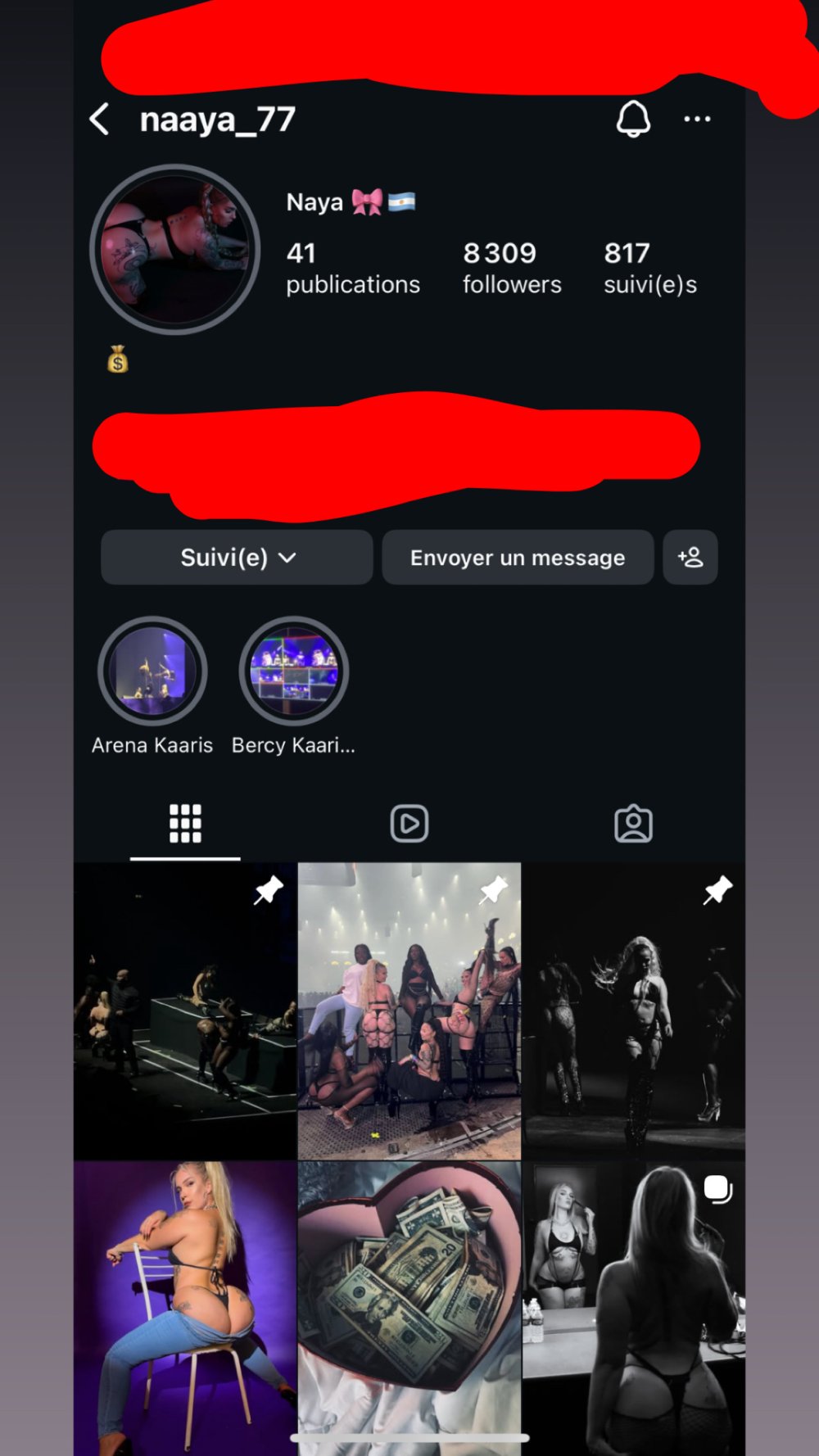Open the notifications bell for this profile
819x1456 pixels.
tap(633, 120)
